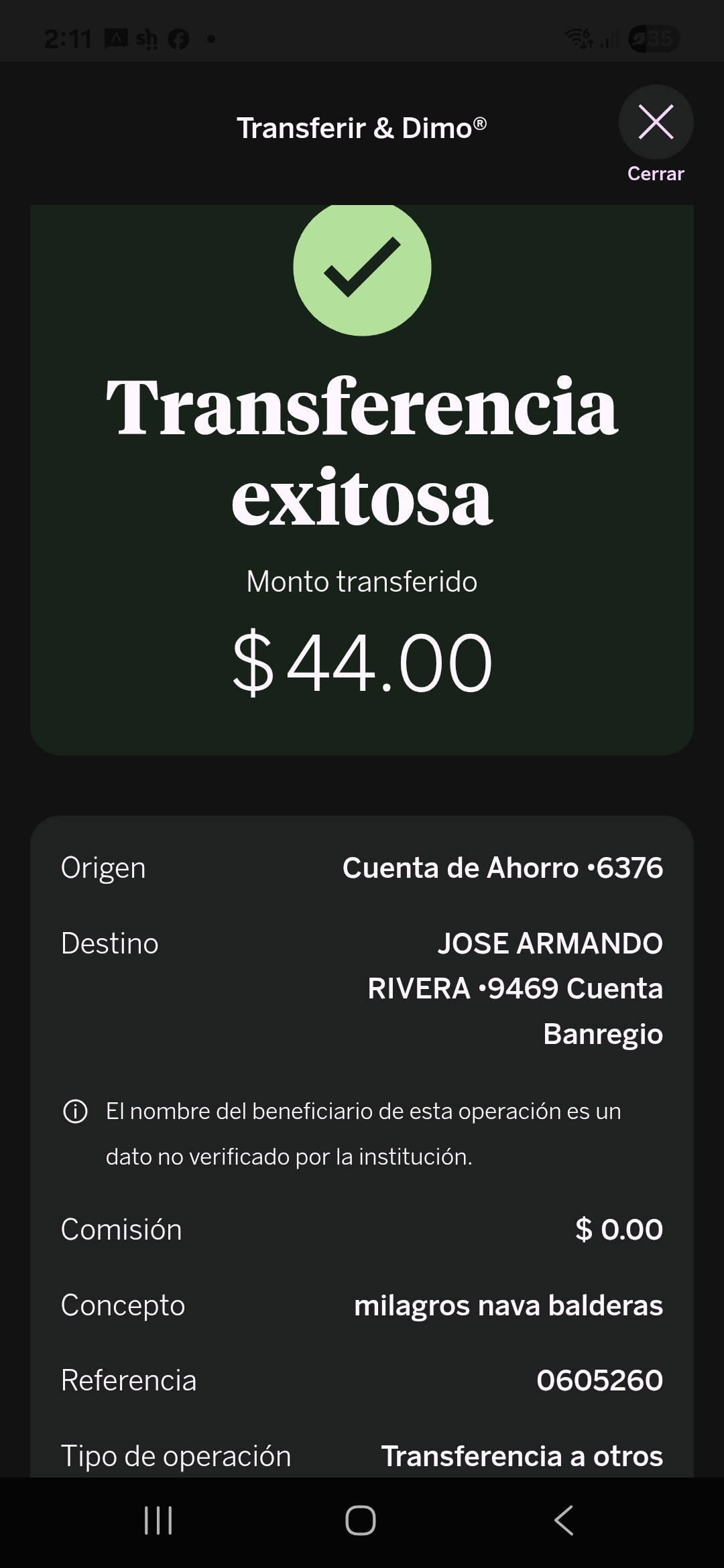Tap the system back button

(564, 1520)
